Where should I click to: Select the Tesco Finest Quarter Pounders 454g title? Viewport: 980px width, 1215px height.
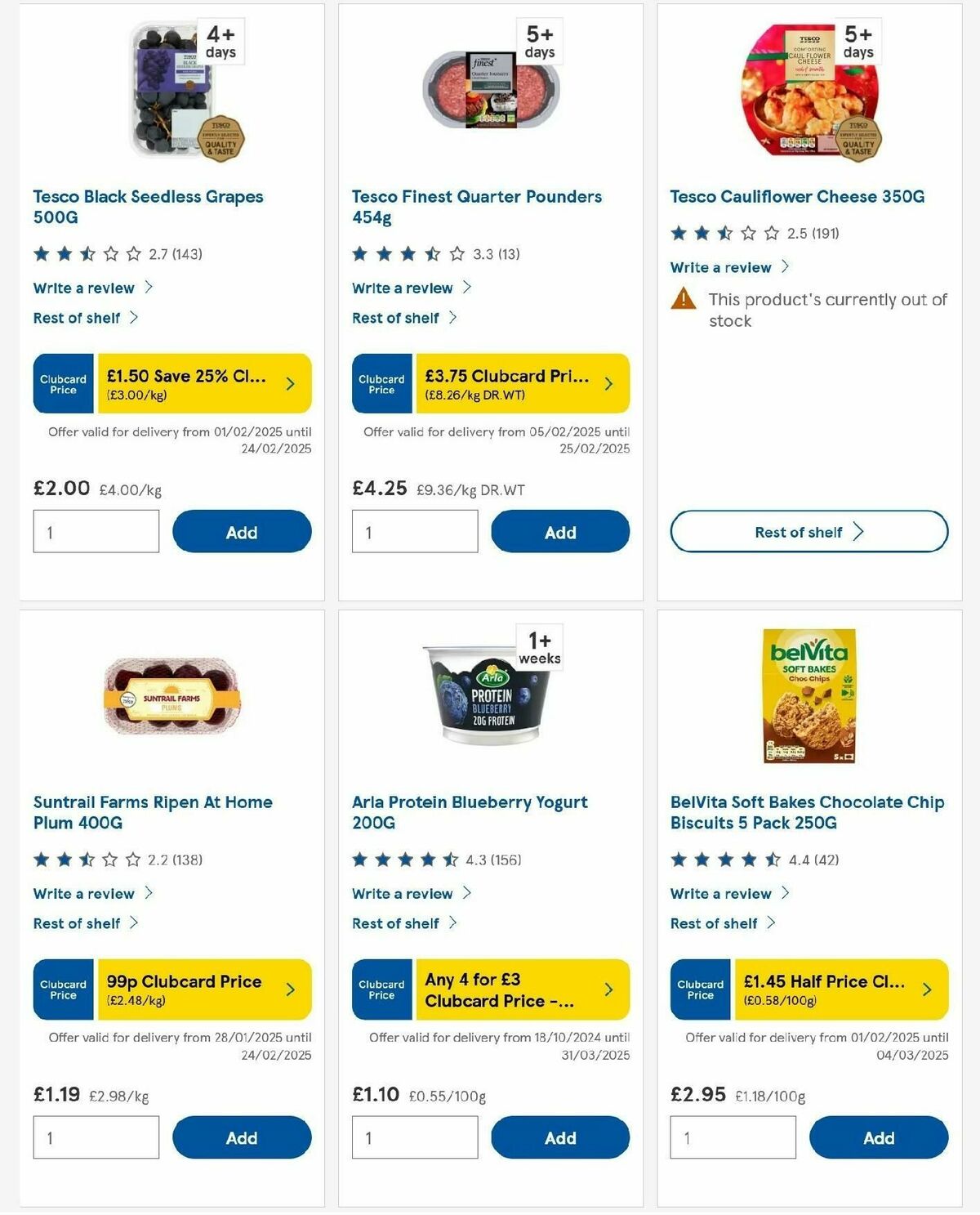click(x=476, y=207)
